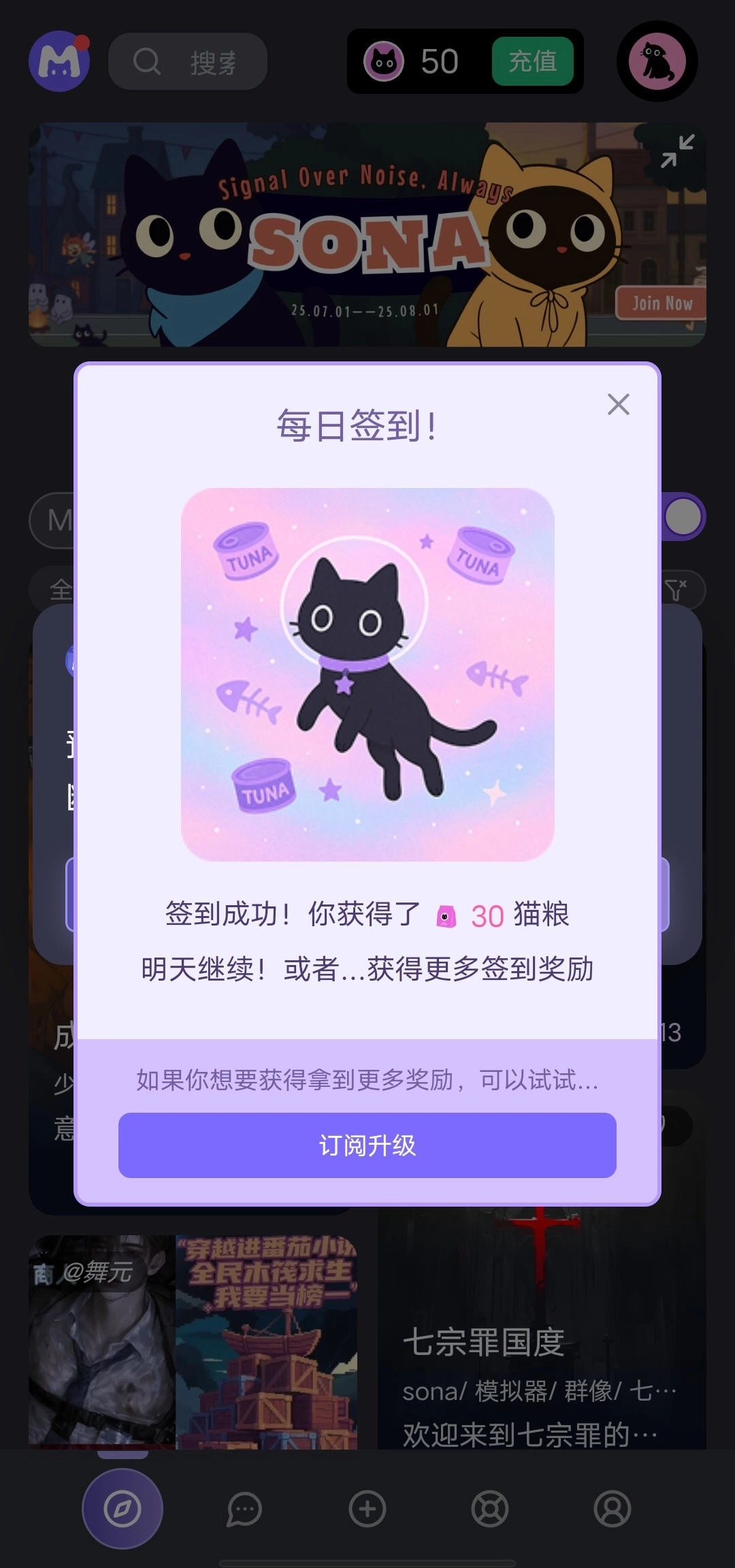
Task: Open the filter icon
Action: (676, 589)
